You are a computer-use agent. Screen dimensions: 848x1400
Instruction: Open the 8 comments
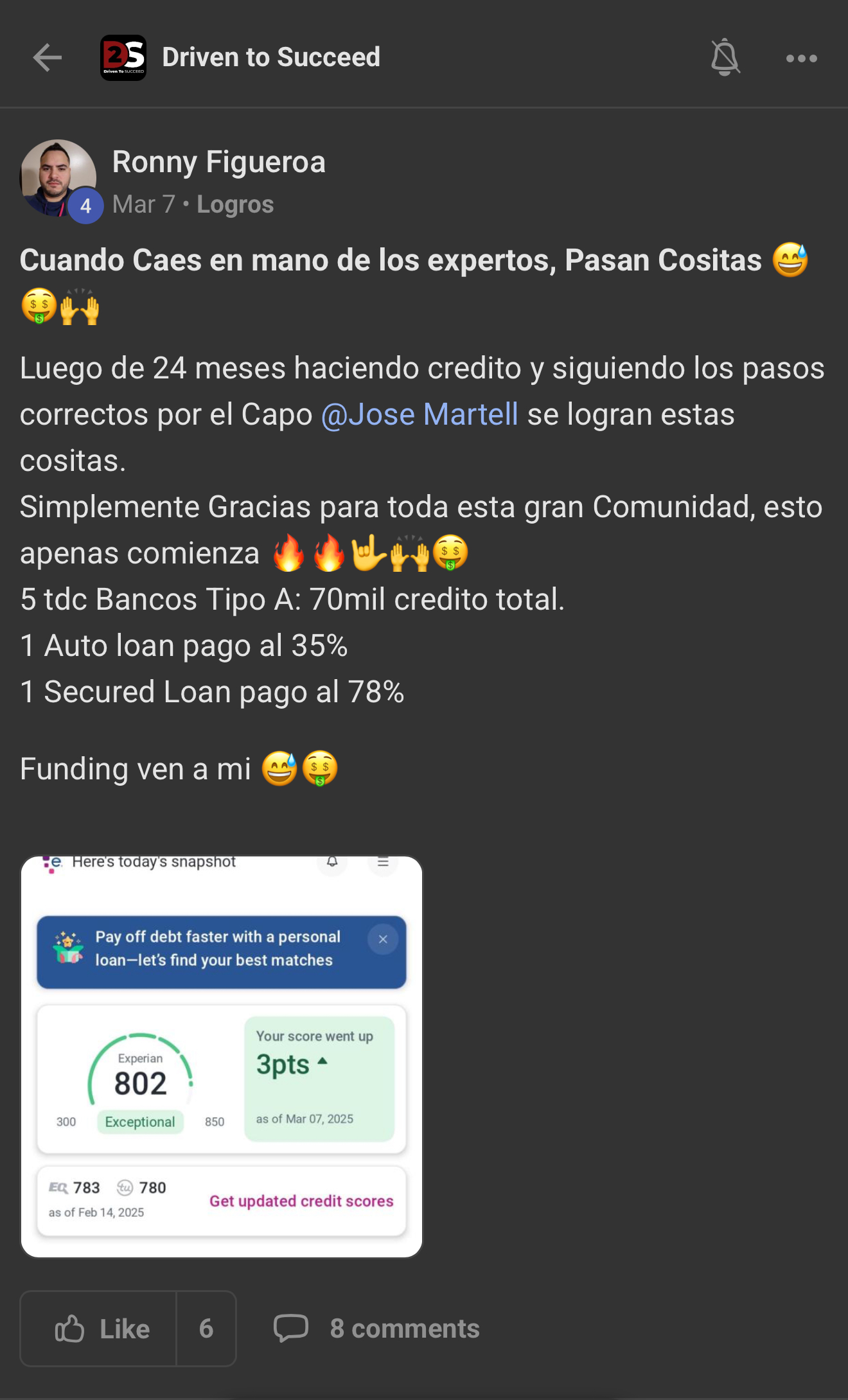coord(377,1328)
